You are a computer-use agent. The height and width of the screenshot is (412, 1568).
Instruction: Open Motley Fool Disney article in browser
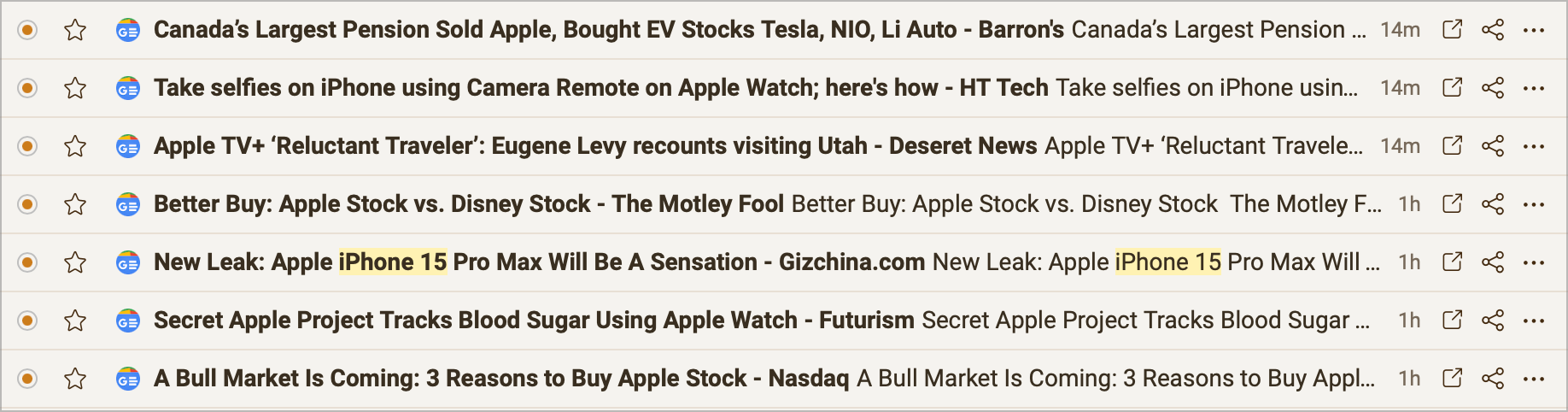click(1452, 204)
